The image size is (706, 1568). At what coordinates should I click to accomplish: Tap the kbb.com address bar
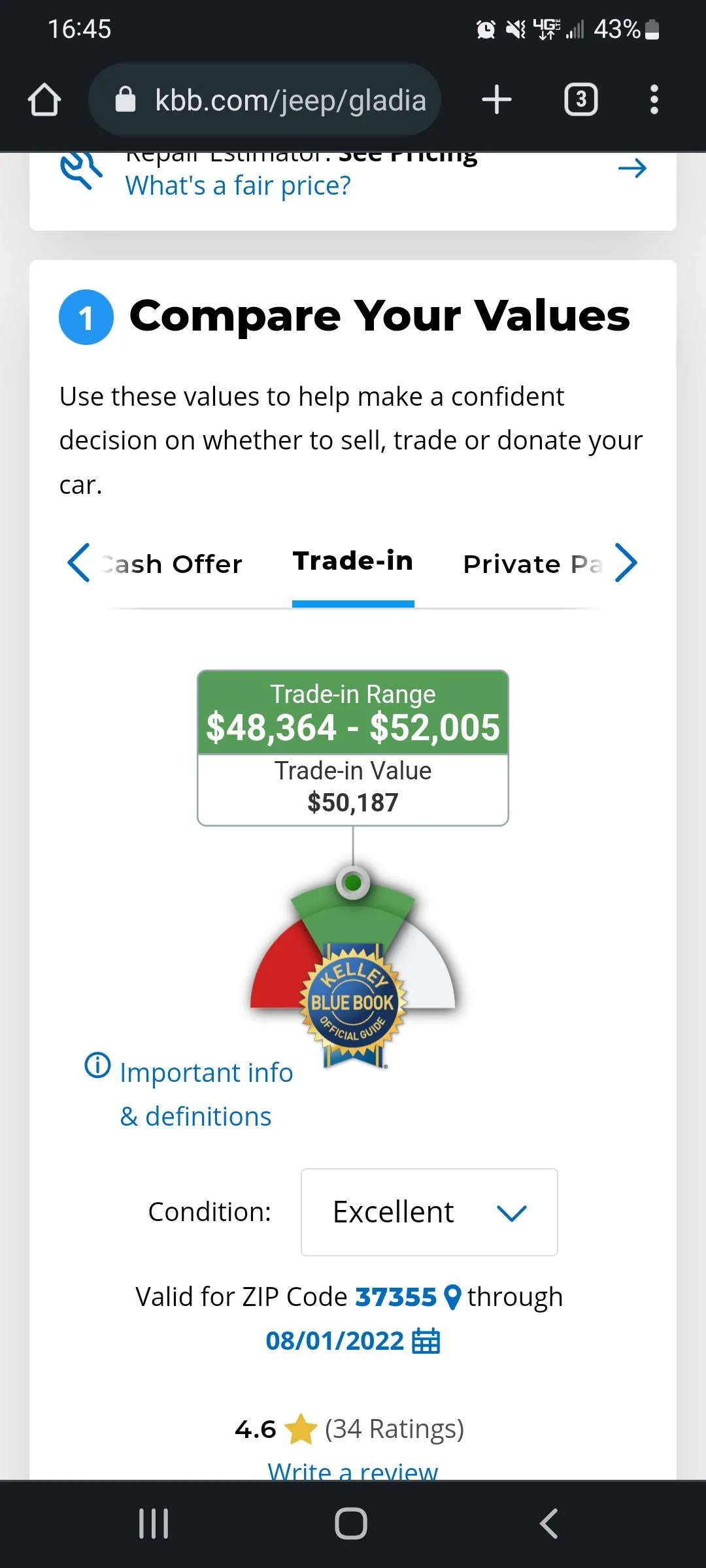point(265,100)
